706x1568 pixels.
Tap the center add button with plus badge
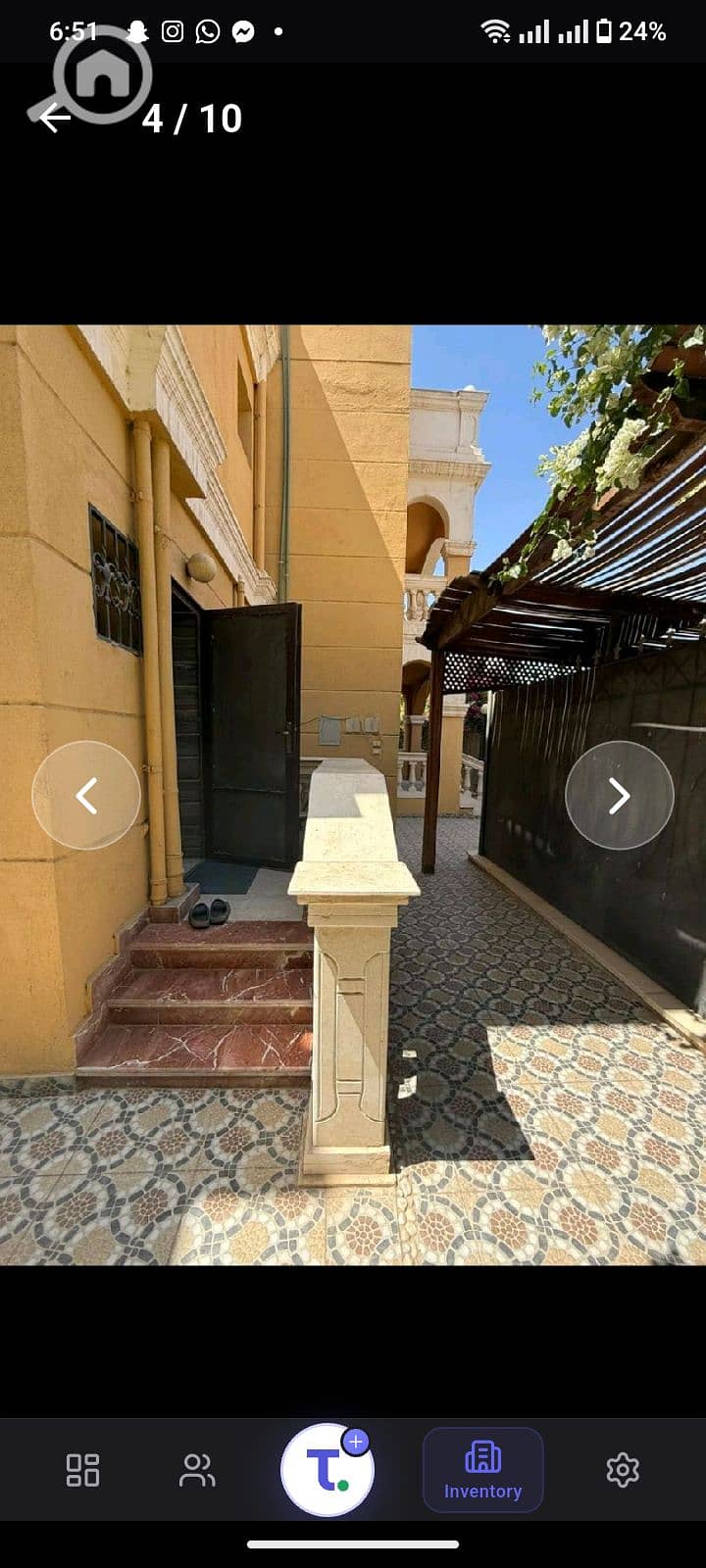(x=328, y=1469)
